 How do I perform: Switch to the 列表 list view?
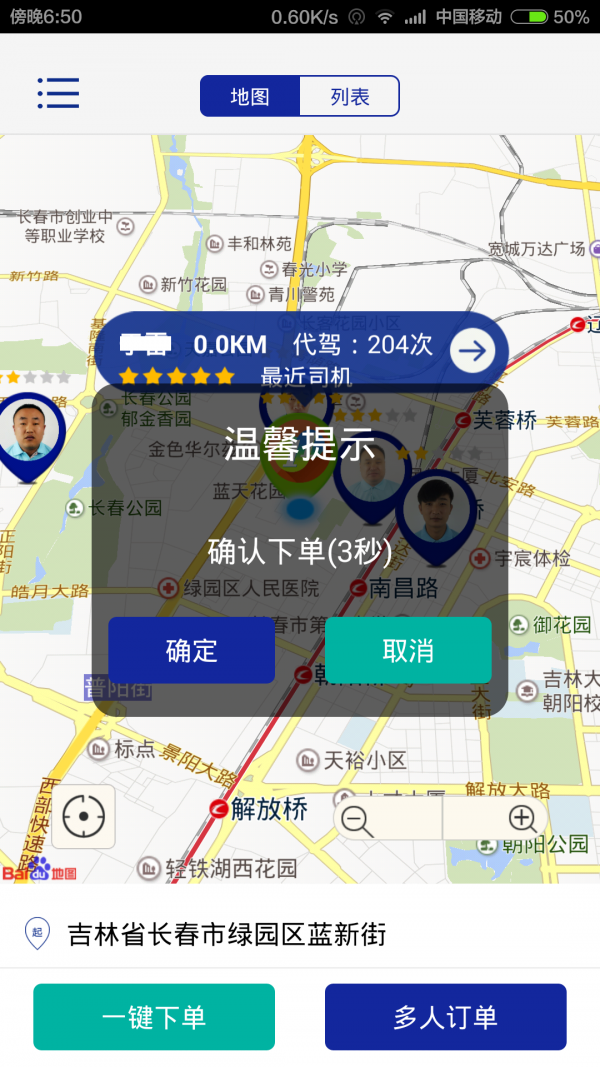tap(349, 97)
